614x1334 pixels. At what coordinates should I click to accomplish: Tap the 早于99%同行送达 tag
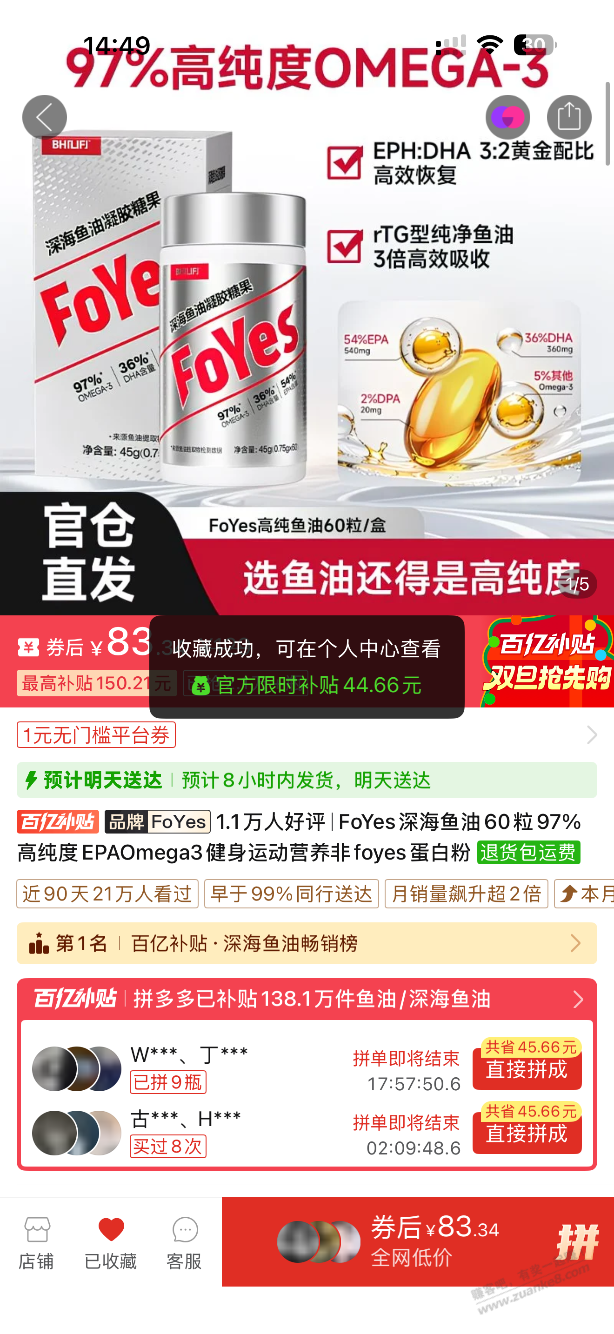[290, 893]
